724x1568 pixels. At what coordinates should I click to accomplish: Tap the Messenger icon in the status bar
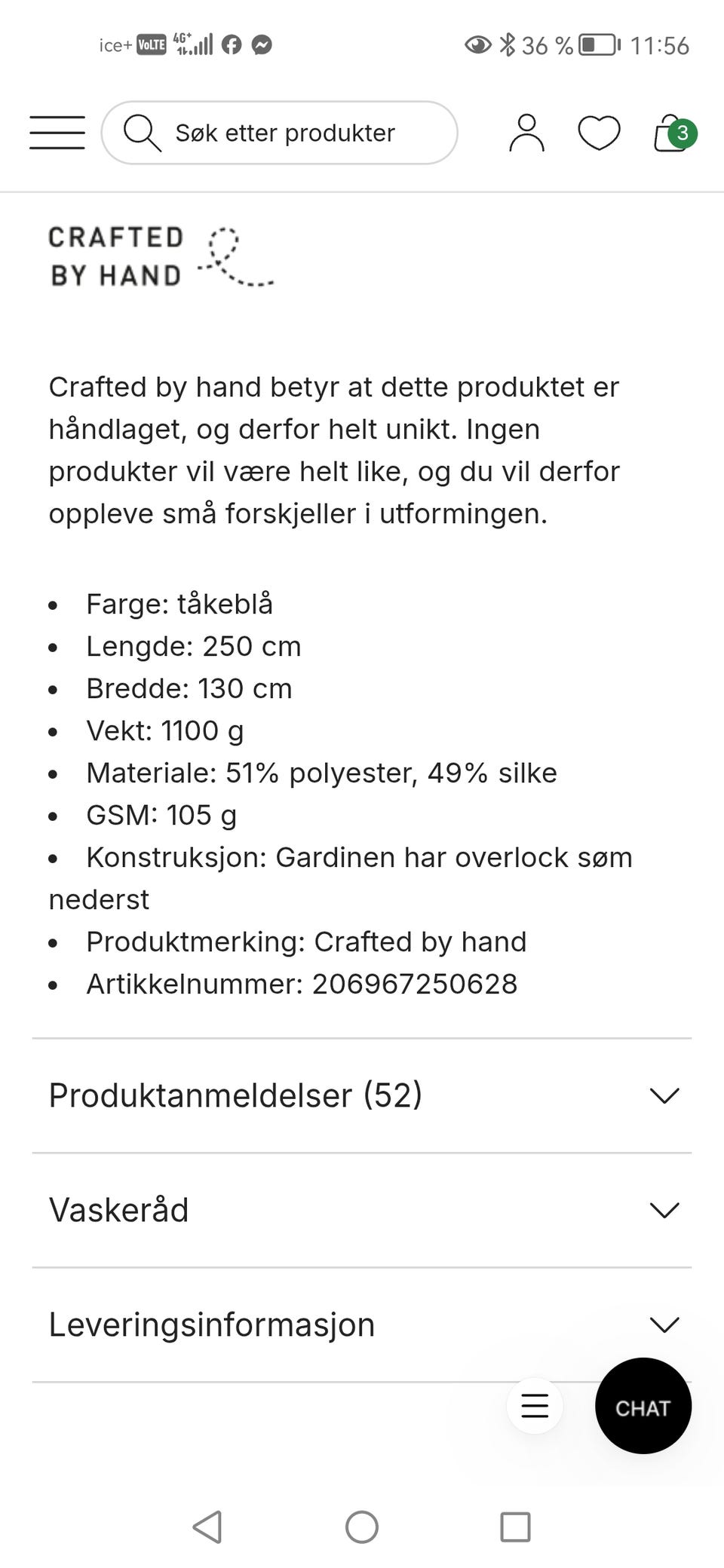point(262,45)
